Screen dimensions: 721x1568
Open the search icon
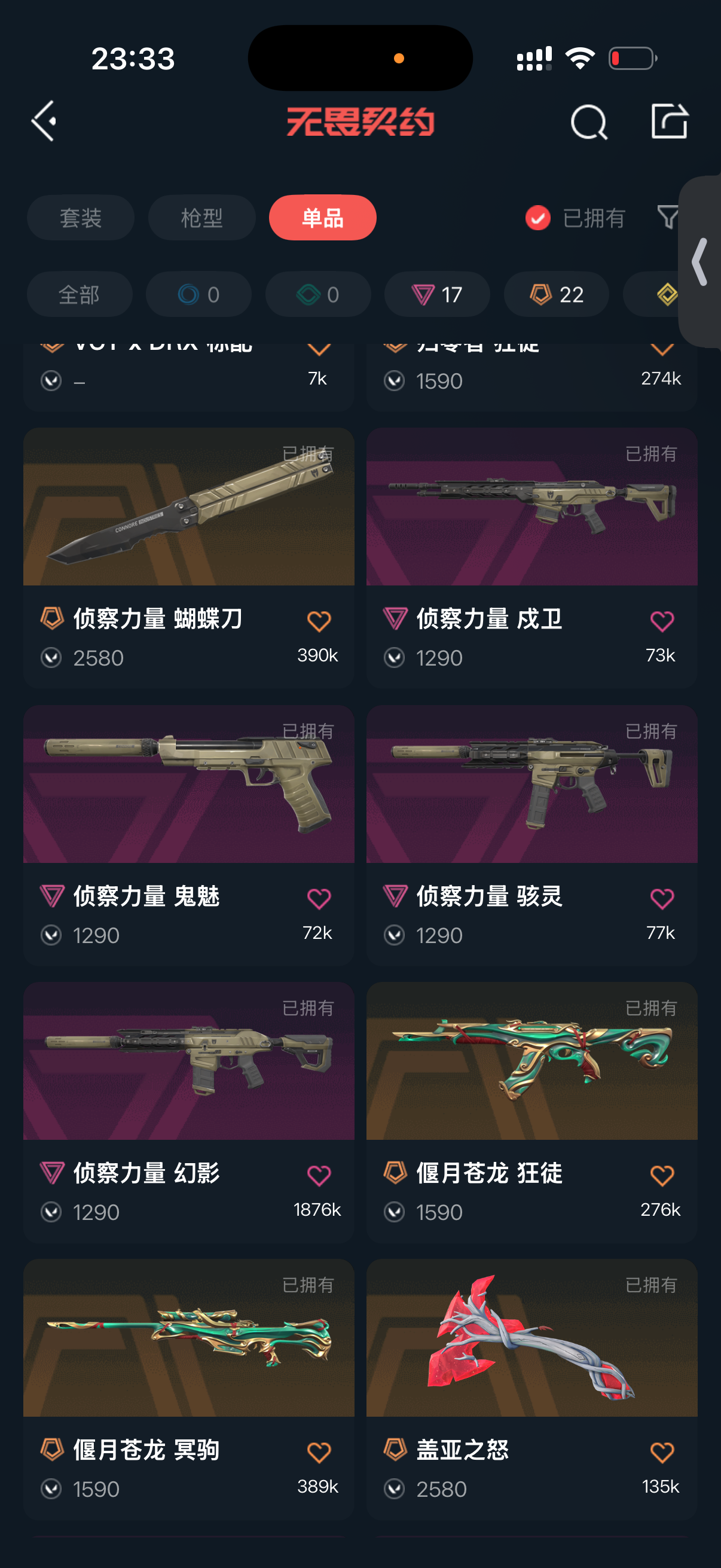[x=588, y=123]
